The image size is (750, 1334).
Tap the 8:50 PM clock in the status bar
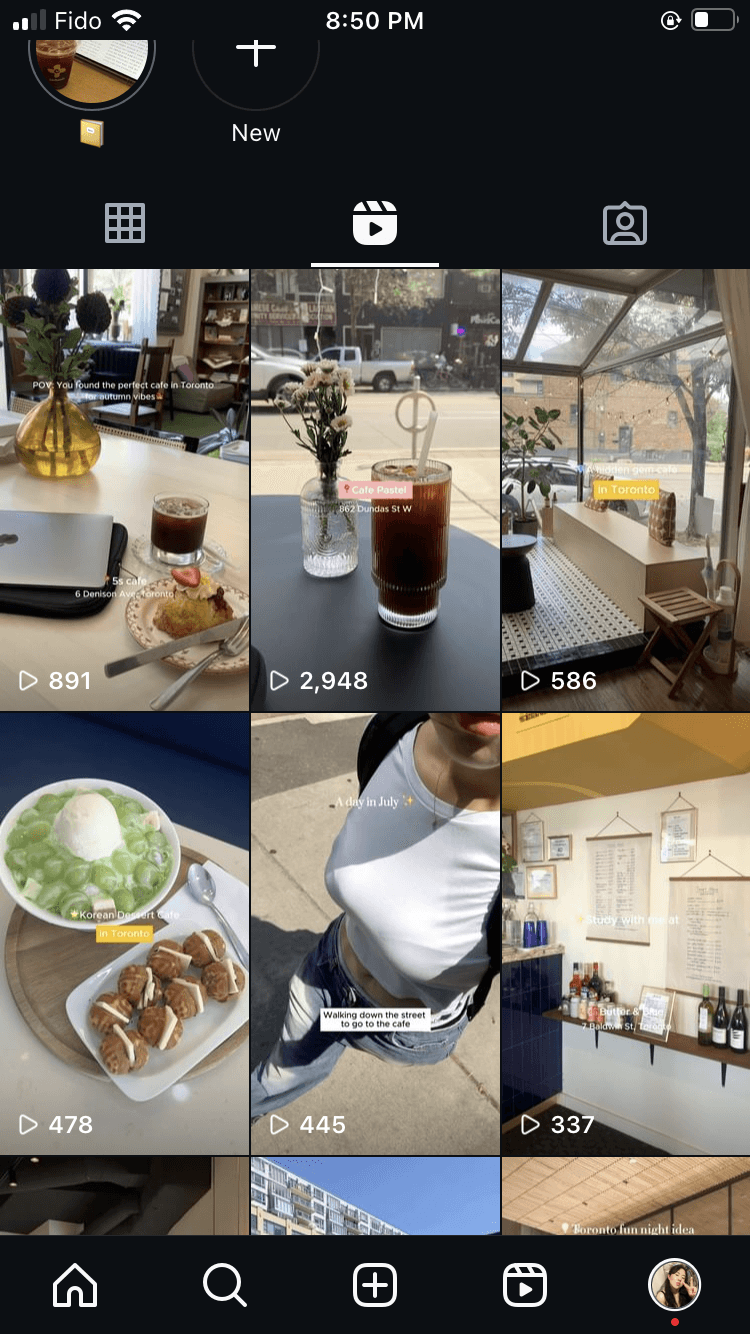(x=374, y=20)
